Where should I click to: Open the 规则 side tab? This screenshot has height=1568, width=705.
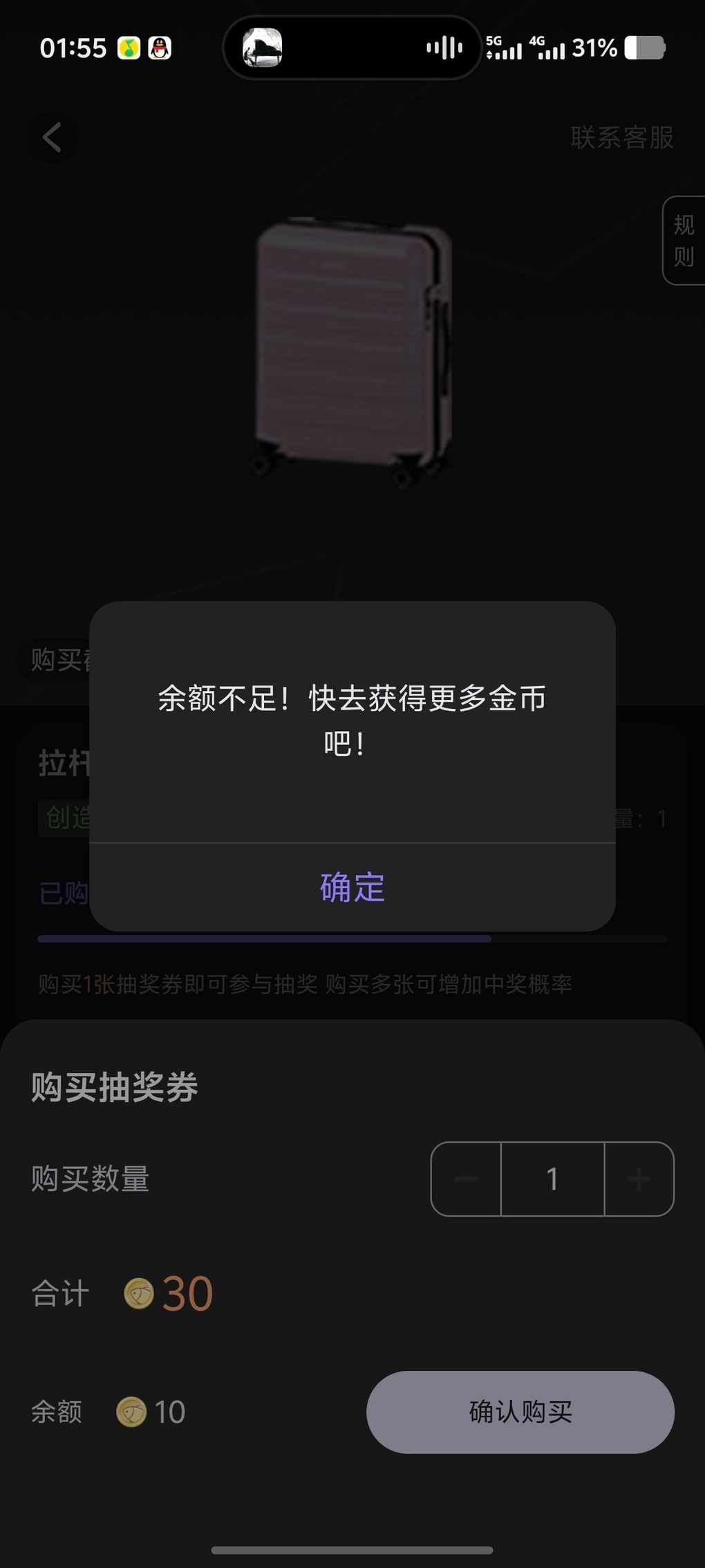tap(684, 241)
